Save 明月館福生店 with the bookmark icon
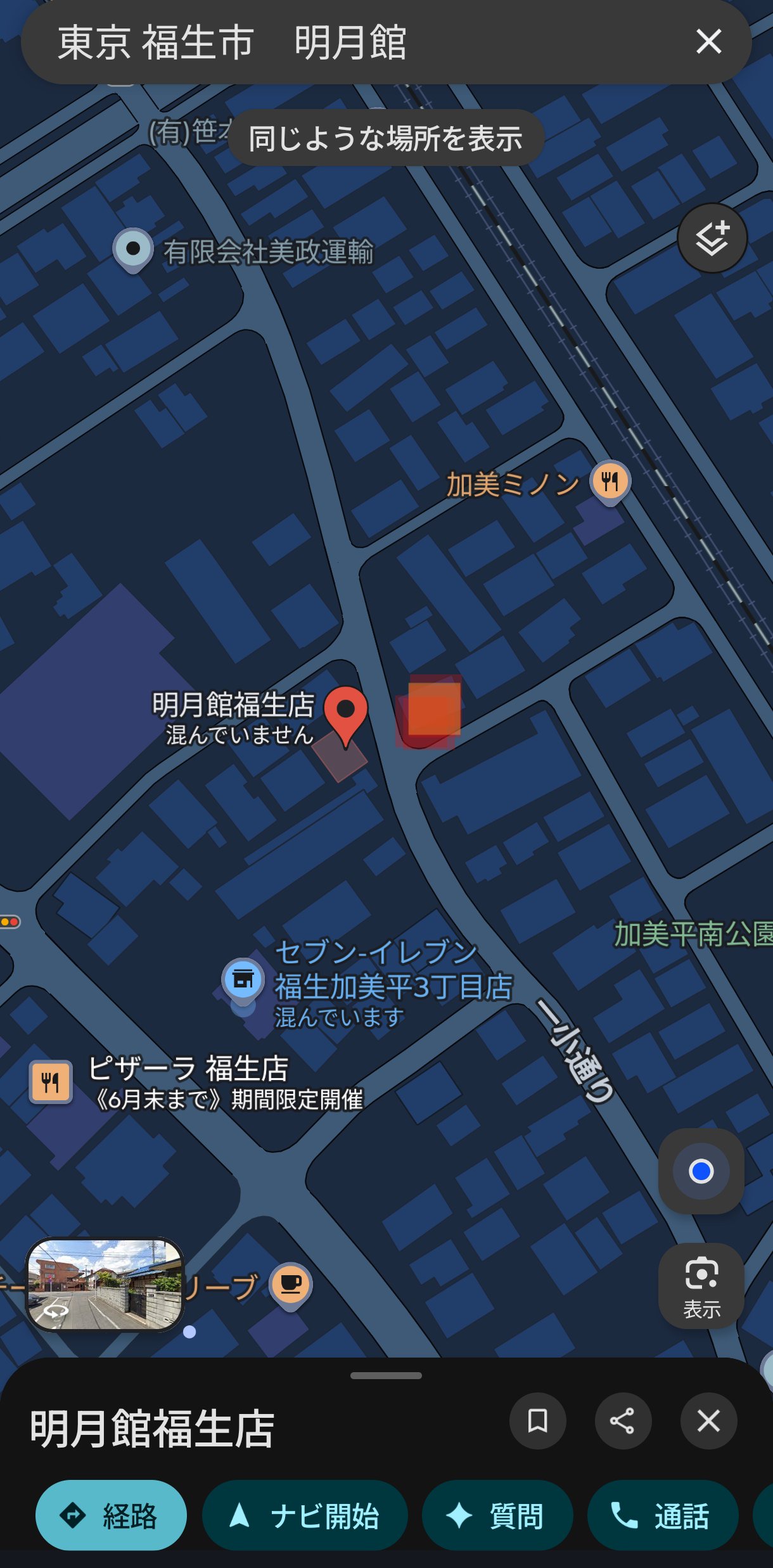This screenshot has width=773, height=1568. point(537,1421)
